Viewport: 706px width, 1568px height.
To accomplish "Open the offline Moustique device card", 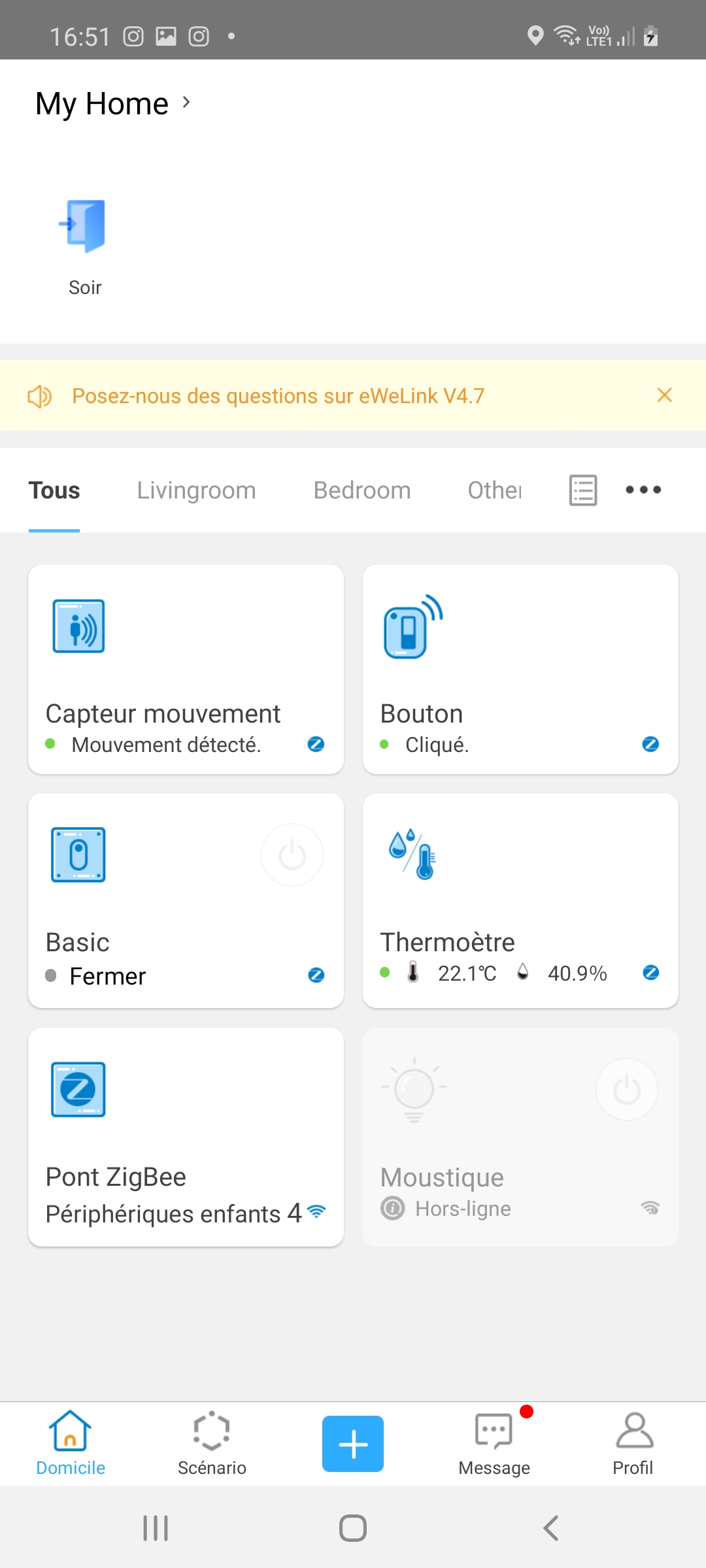I will pos(520,1137).
